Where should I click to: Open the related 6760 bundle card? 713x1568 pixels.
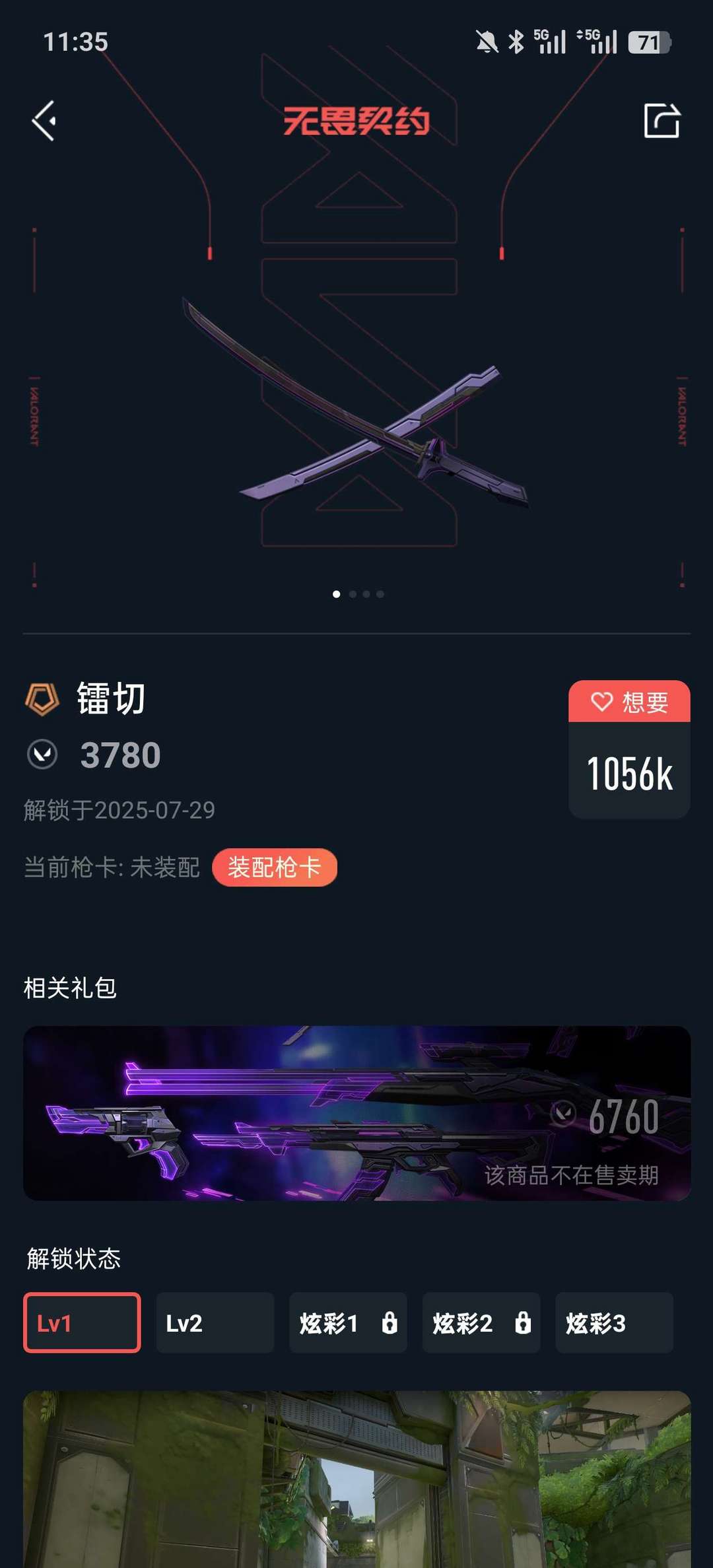pyautogui.click(x=356, y=1113)
